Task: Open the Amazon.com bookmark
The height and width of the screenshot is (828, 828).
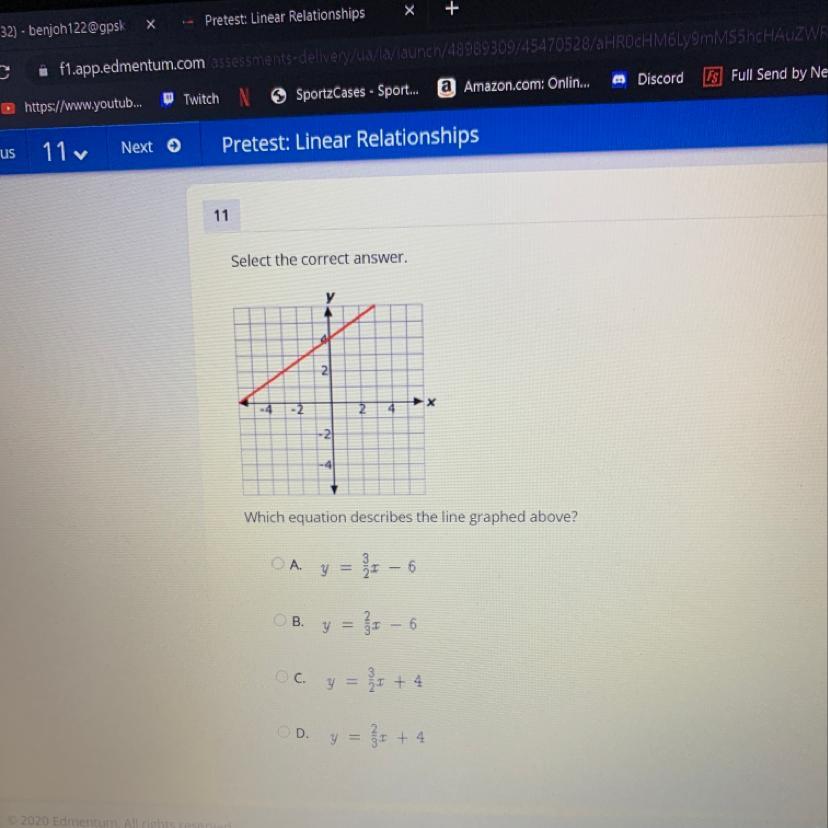Action: (514, 86)
